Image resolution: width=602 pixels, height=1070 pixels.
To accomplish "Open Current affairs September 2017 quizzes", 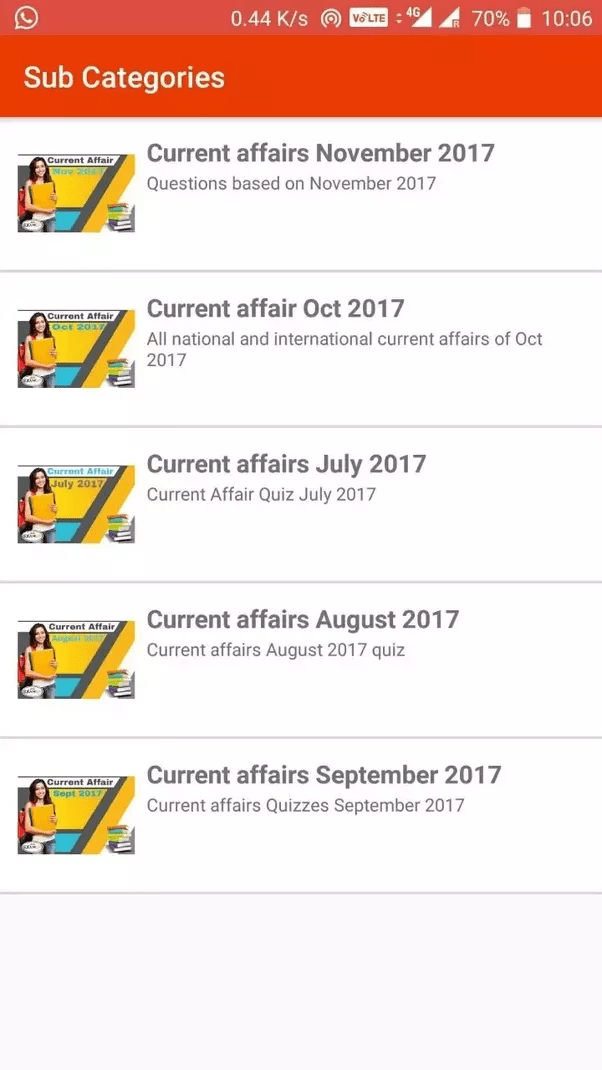I will point(323,776).
